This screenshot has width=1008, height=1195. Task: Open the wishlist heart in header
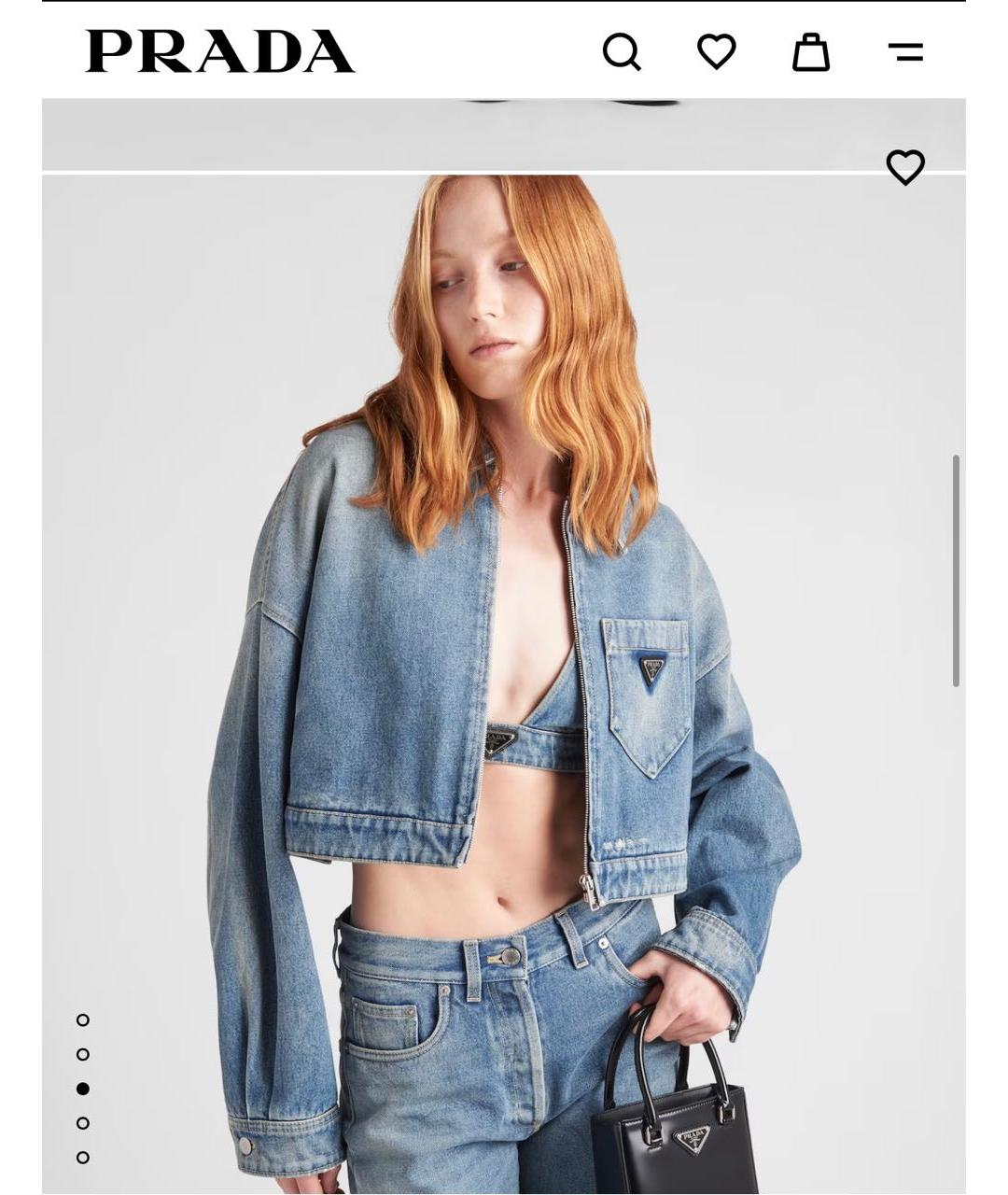pyautogui.click(x=716, y=51)
